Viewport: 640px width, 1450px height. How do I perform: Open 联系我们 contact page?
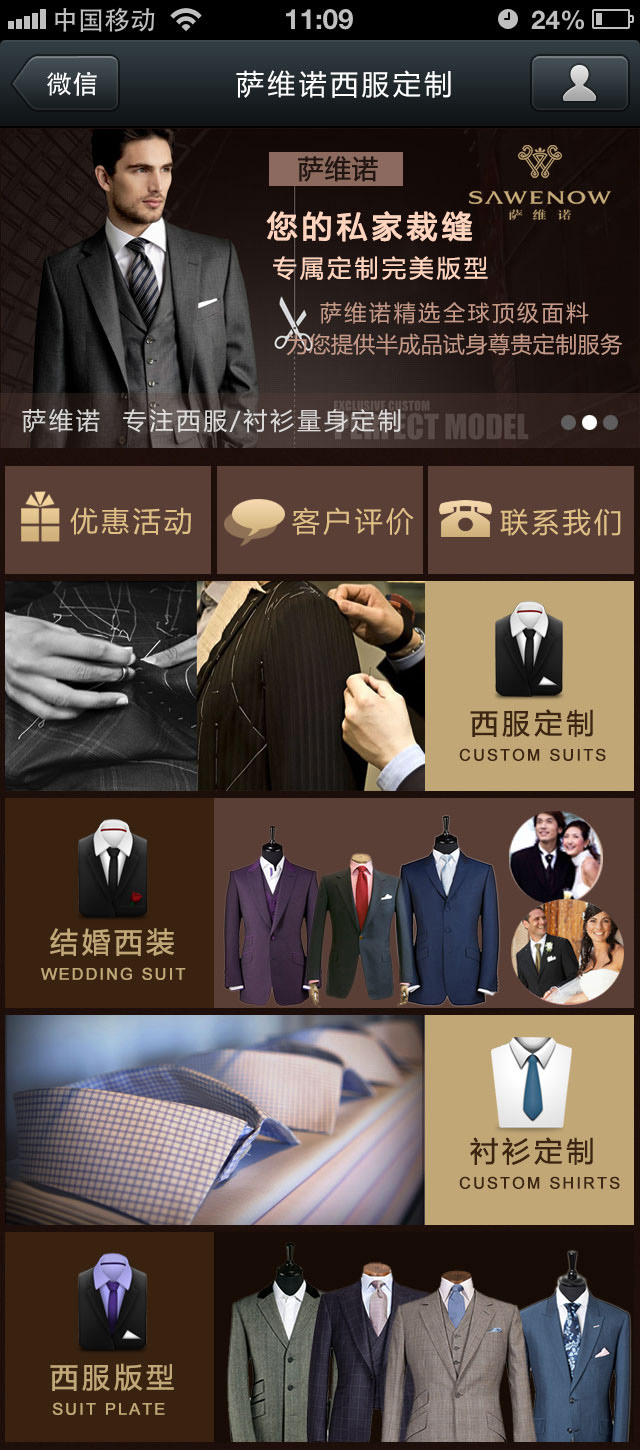pyautogui.click(x=531, y=520)
